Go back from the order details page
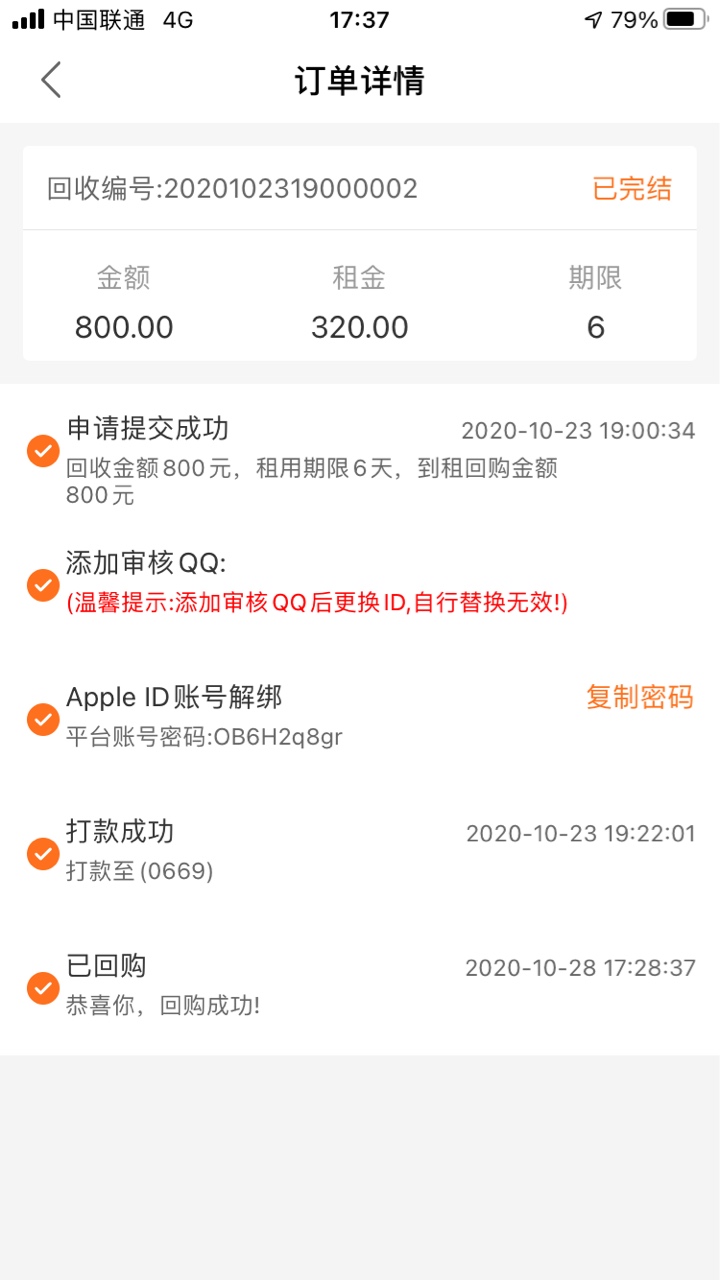 [51, 80]
